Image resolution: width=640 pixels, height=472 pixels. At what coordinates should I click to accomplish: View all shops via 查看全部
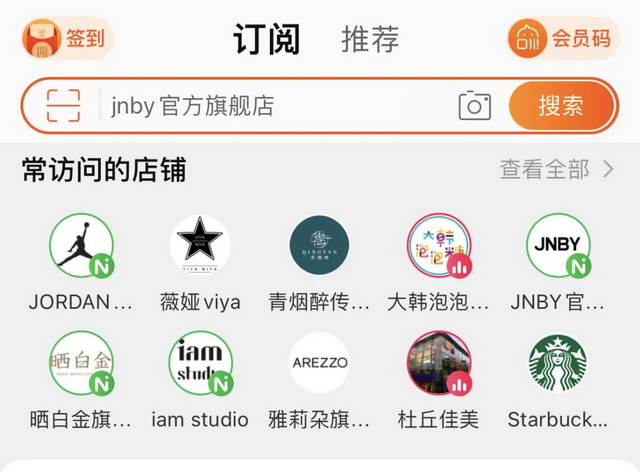[557, 170]
